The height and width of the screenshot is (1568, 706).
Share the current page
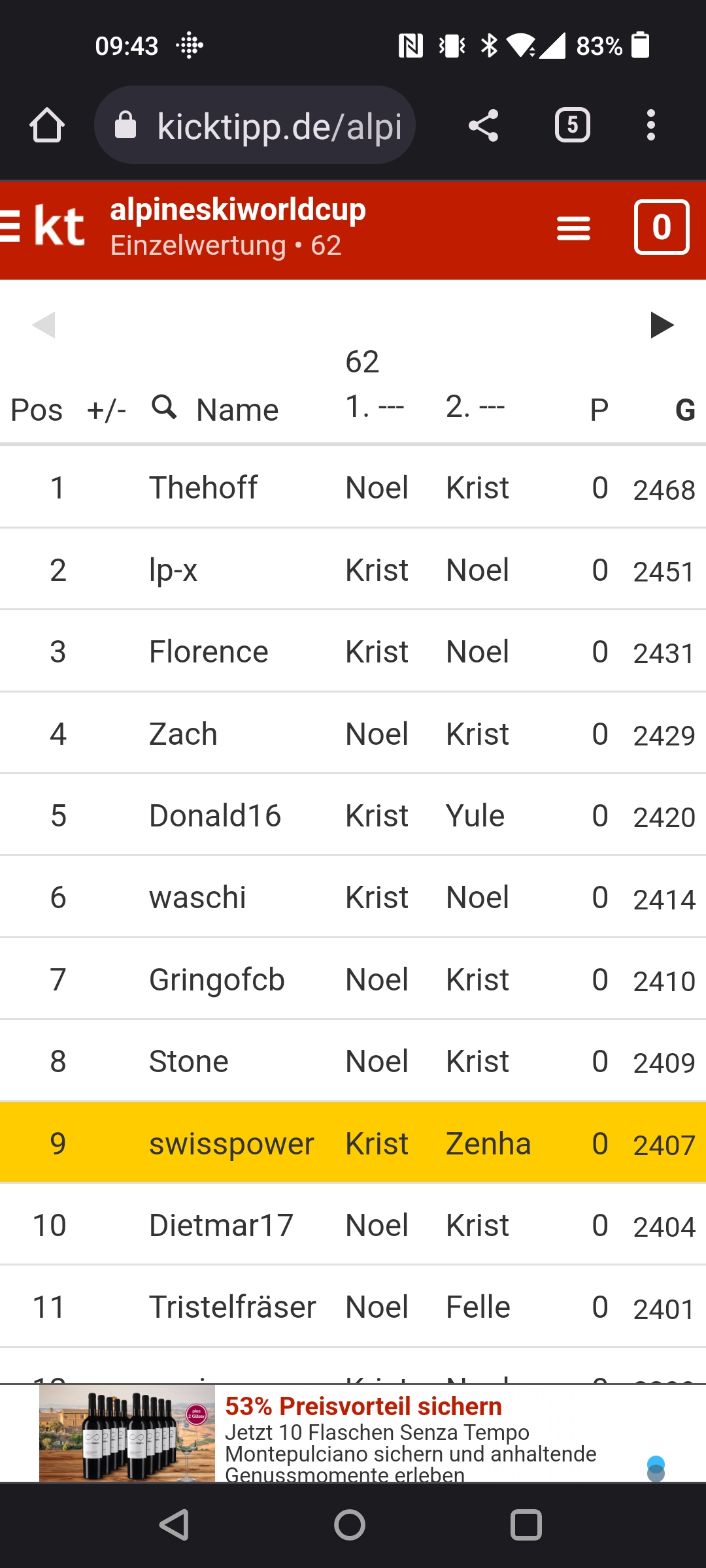click(x=484, y=125)
